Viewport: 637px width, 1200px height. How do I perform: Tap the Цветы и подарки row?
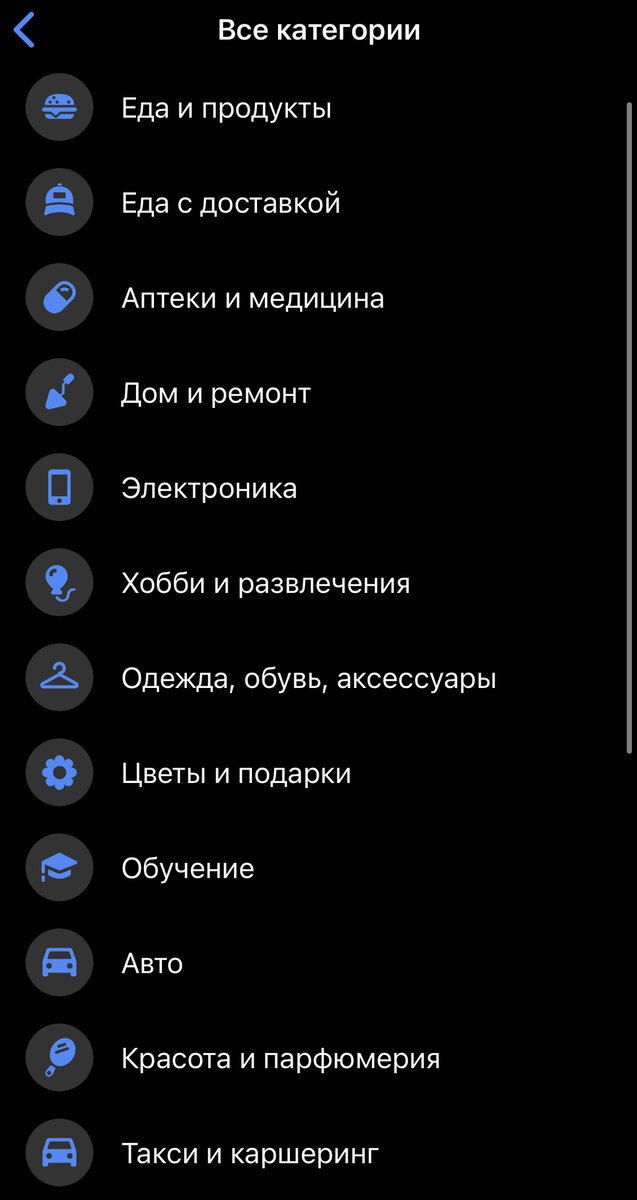236,773
